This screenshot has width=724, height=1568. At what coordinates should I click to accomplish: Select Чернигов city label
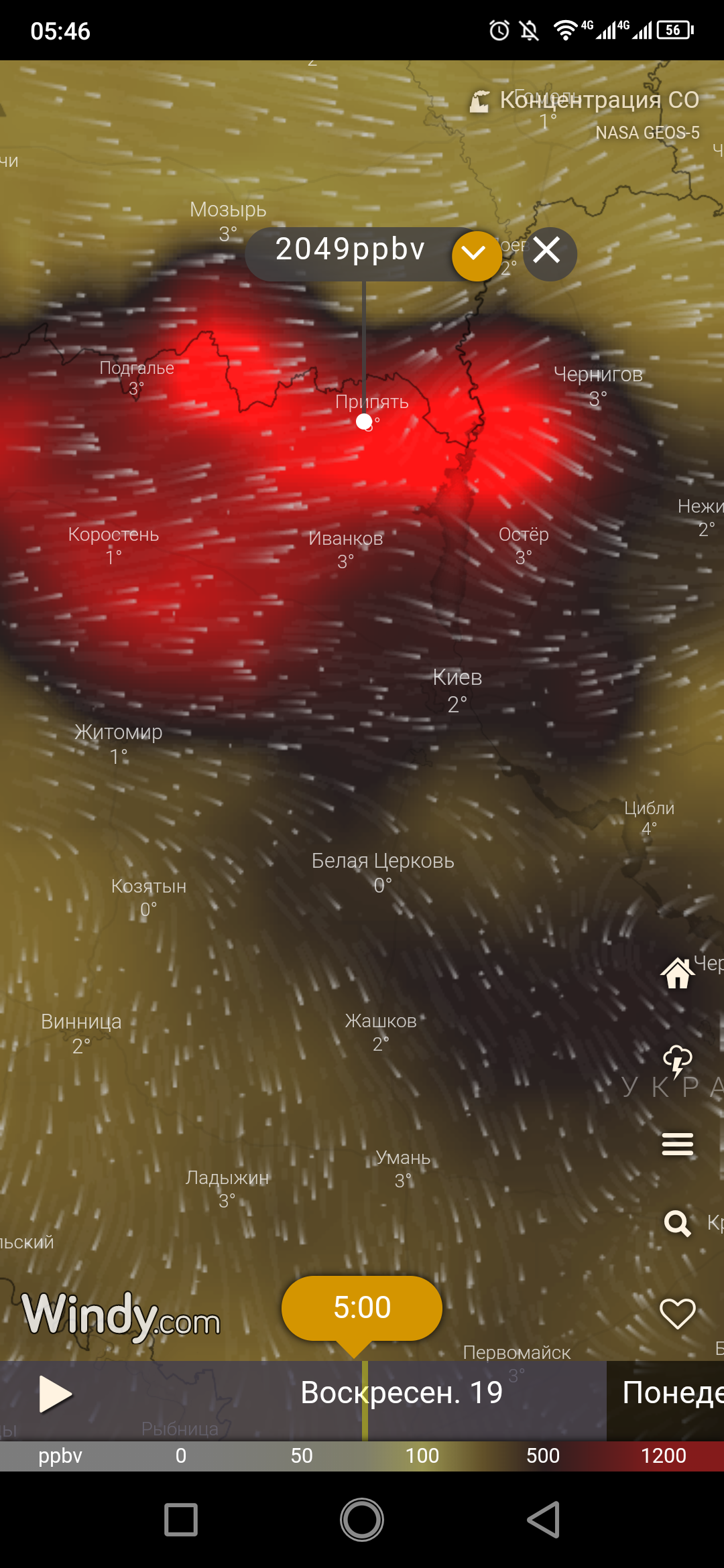pyautogui.click(x=598, y=375)
